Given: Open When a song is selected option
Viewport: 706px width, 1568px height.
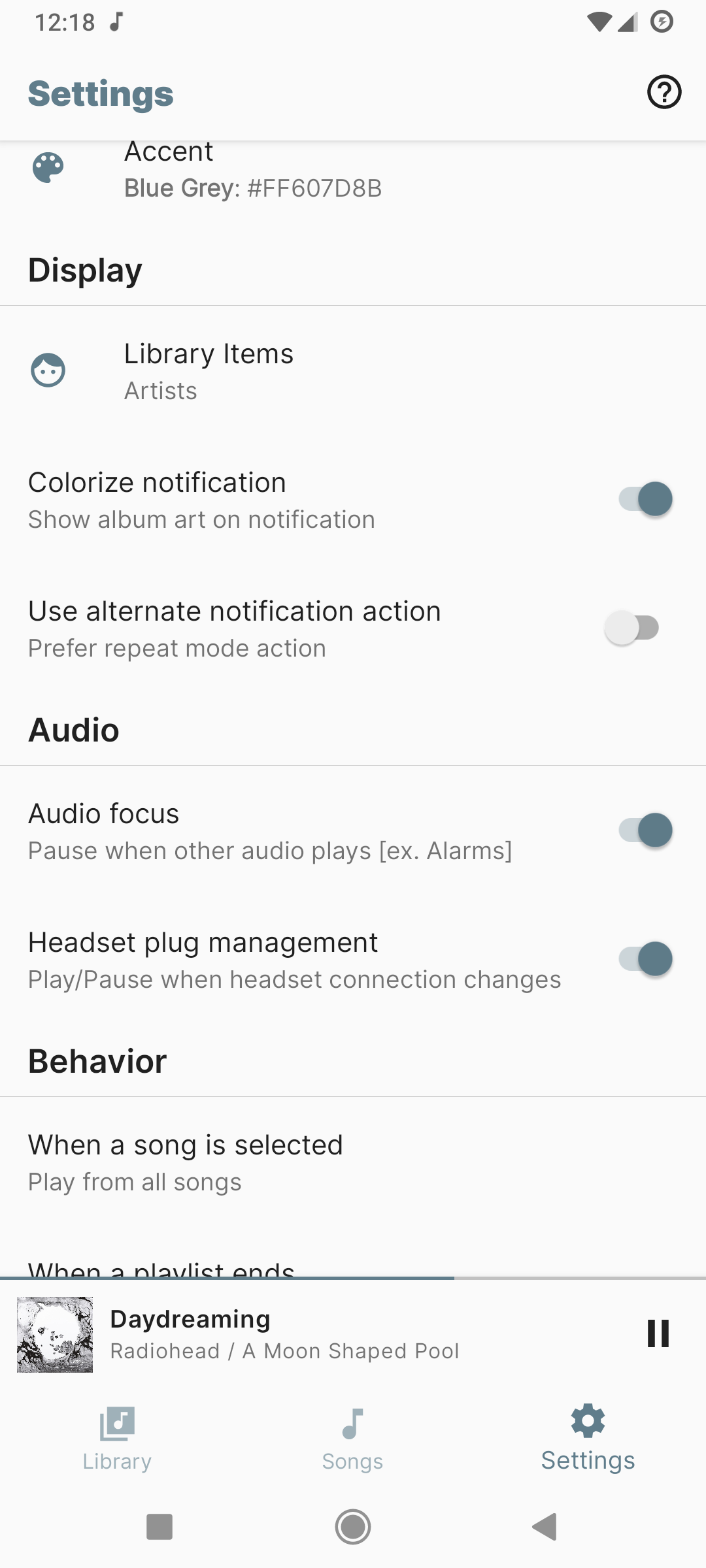Looking at the screenshot, I should pos(186,1163).
